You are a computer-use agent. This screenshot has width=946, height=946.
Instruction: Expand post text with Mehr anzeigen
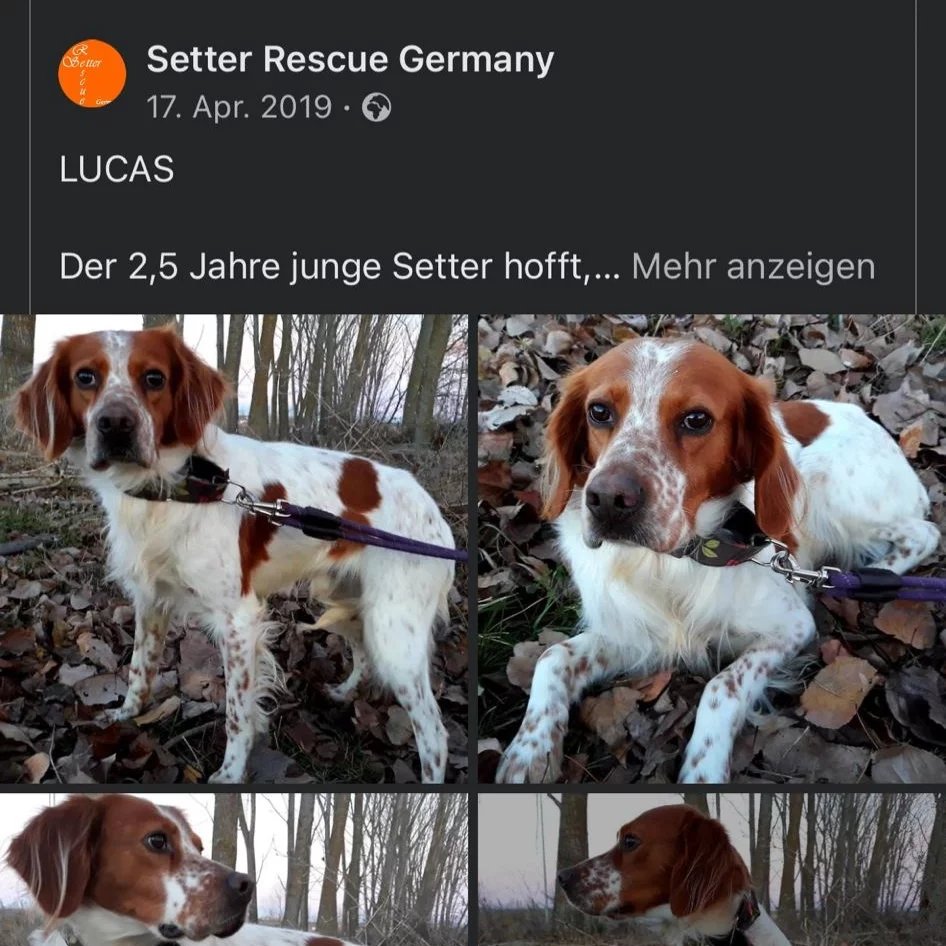[753, 267]
